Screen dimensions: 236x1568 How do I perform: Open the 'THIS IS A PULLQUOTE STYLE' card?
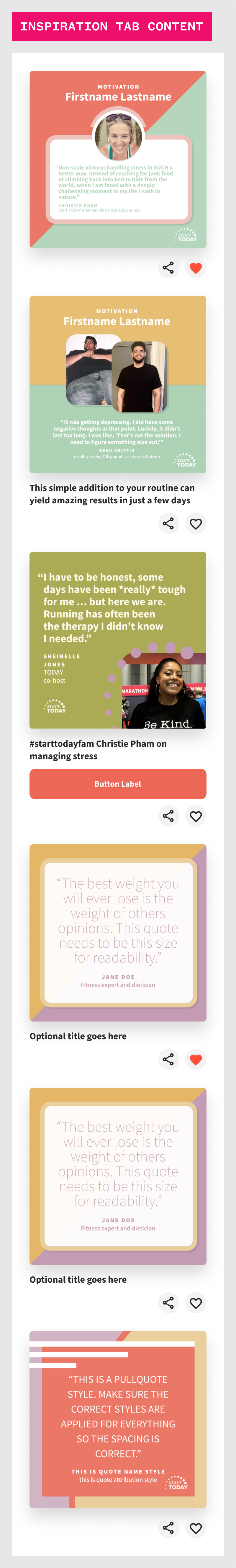pyautogui.click(x=118, y=1418)
